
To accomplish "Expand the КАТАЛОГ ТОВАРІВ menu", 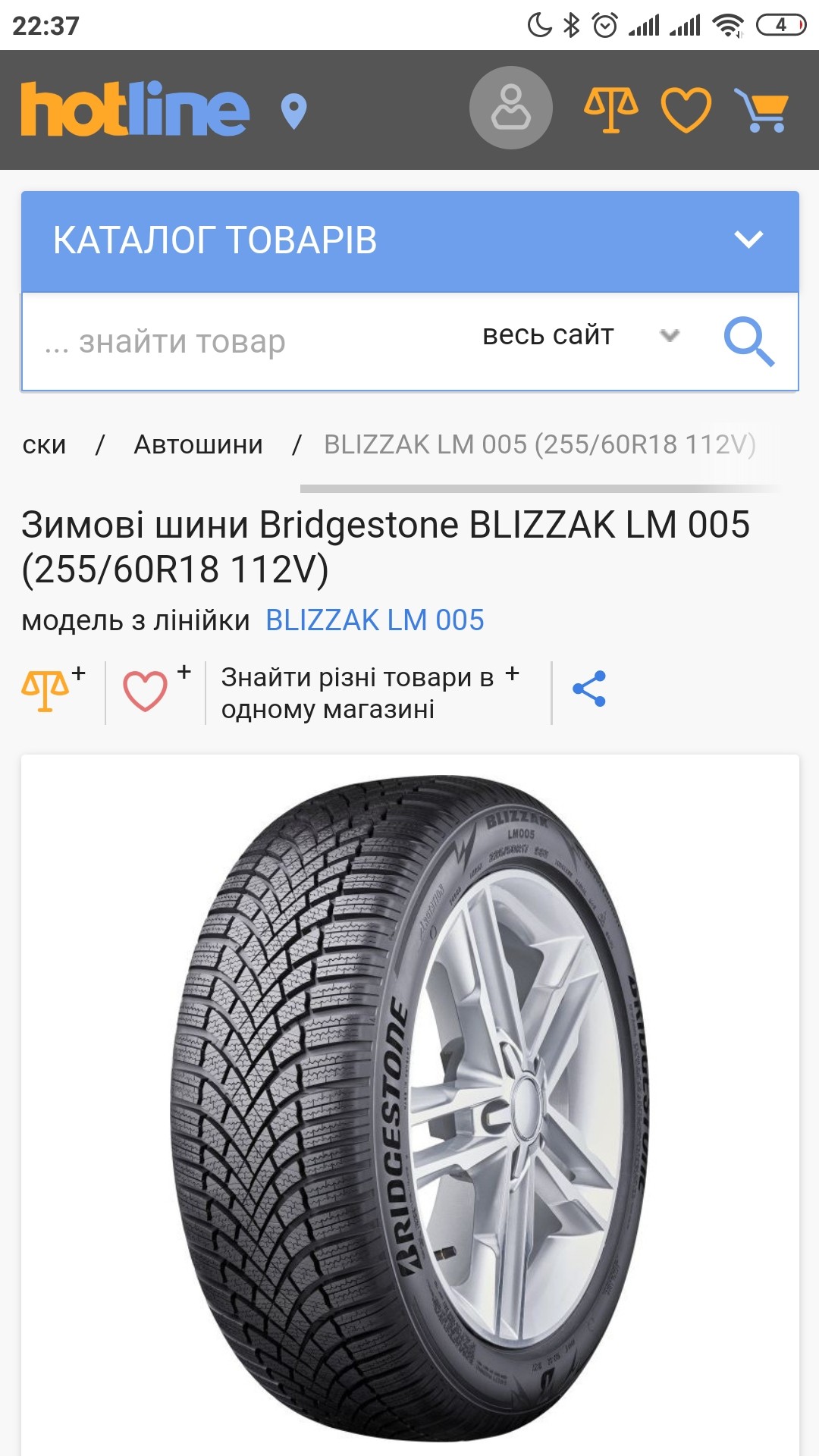I will click(409, 240).
